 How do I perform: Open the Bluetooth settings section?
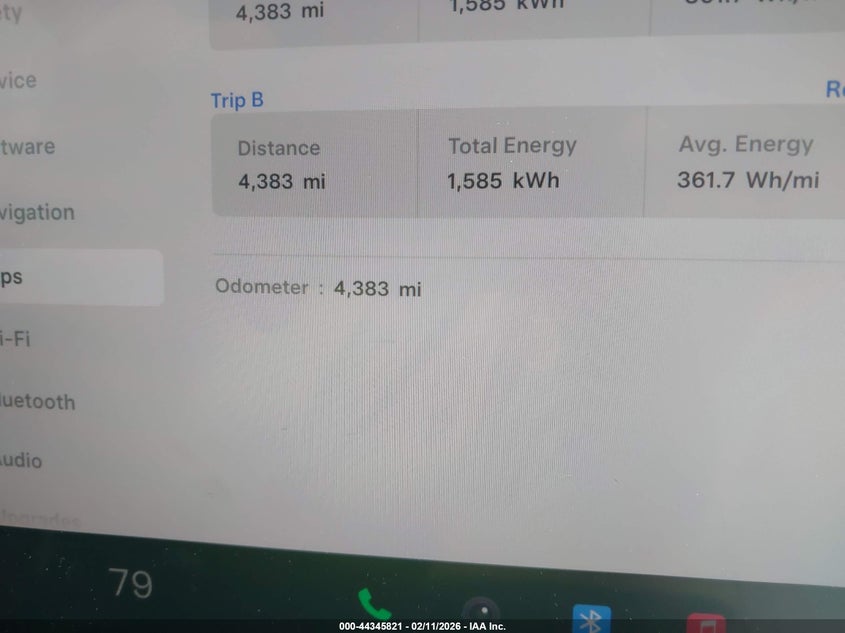click(x=37, y=402)
